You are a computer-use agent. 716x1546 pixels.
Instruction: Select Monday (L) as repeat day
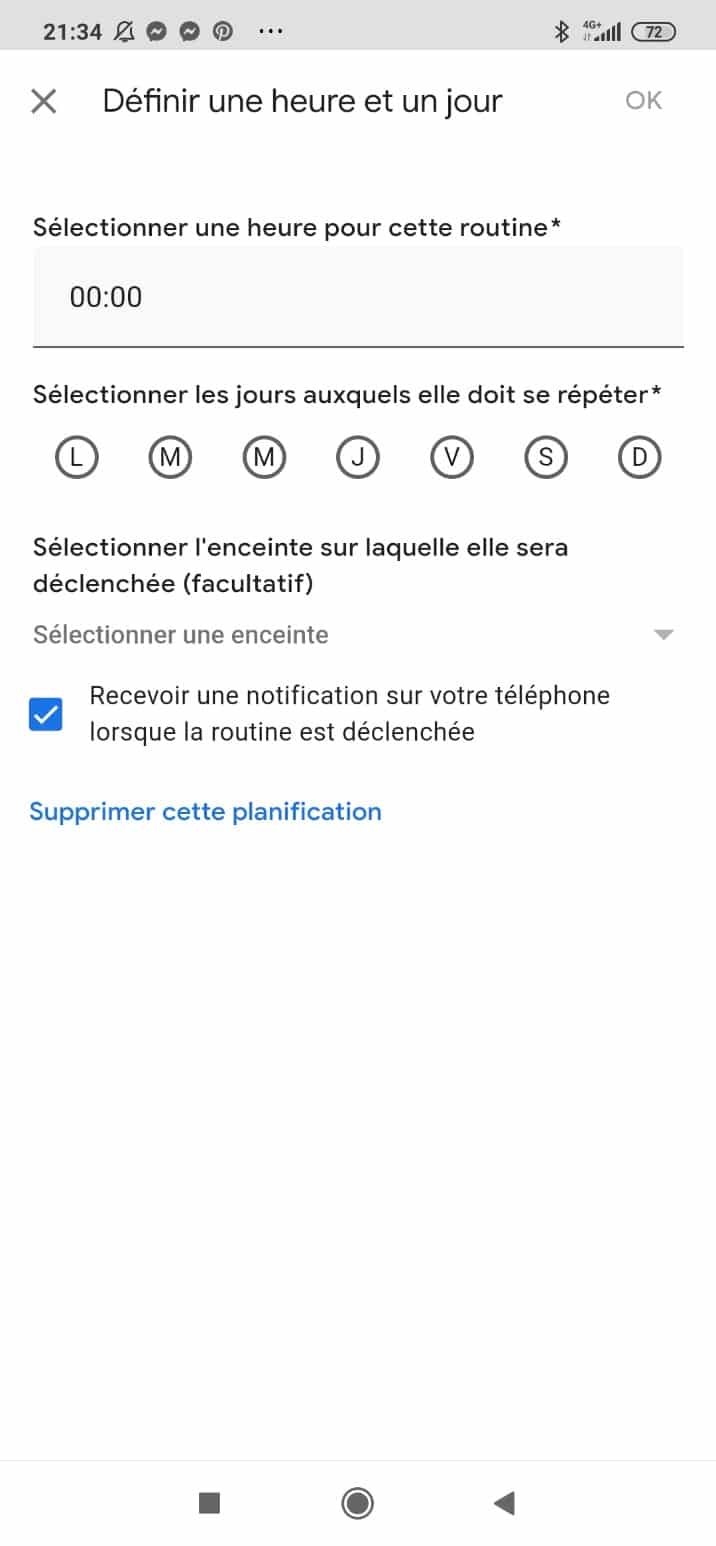coord(76,458)
